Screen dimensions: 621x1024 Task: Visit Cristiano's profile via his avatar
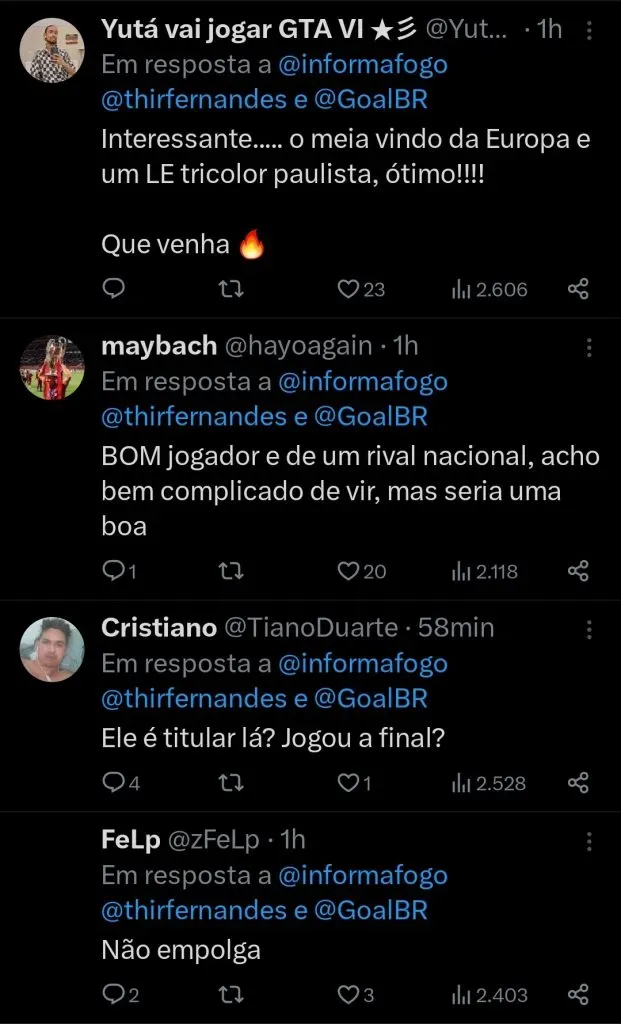52,648
